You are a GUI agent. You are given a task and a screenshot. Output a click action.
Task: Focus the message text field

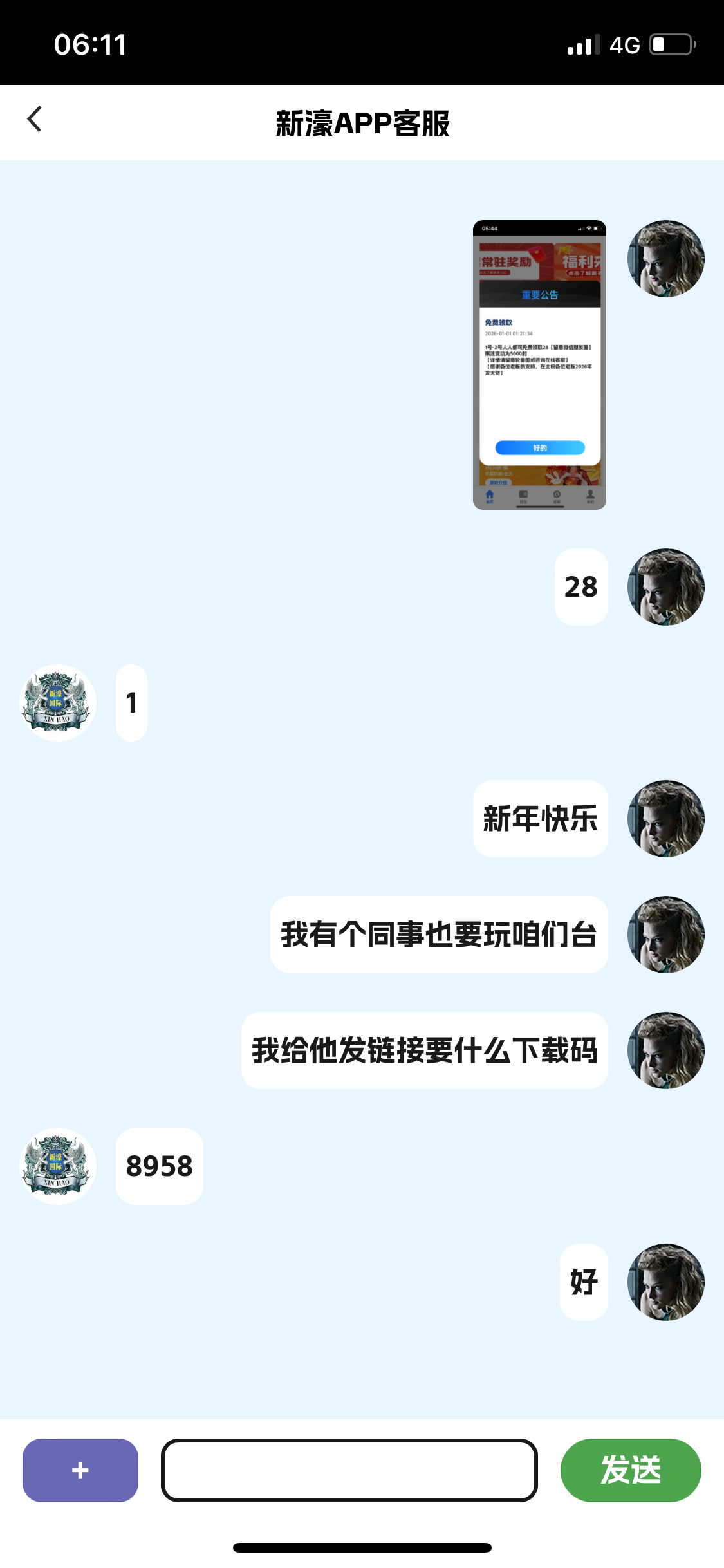[349, 1470]
